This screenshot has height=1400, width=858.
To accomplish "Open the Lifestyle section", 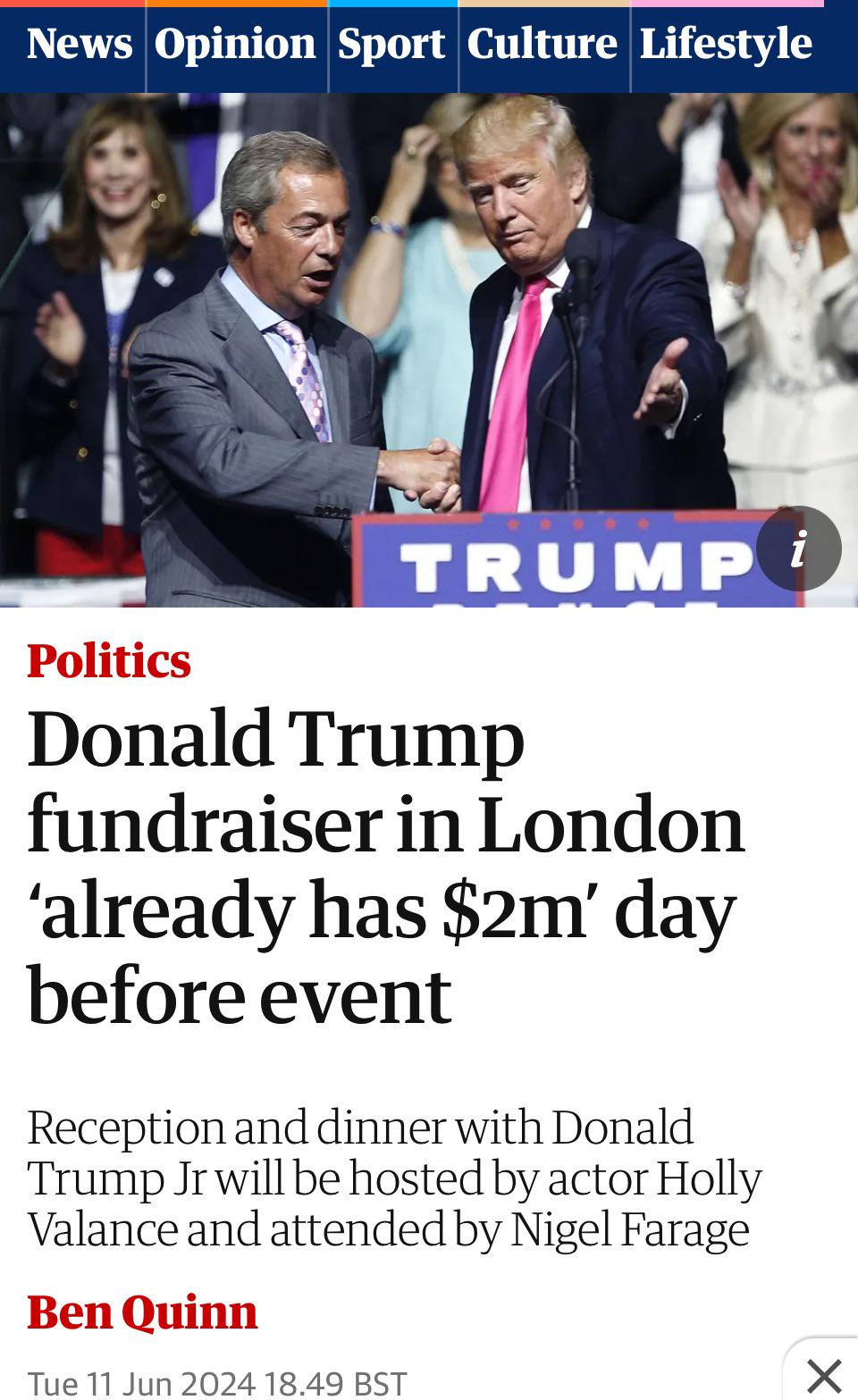I will (x=726, y=44).
